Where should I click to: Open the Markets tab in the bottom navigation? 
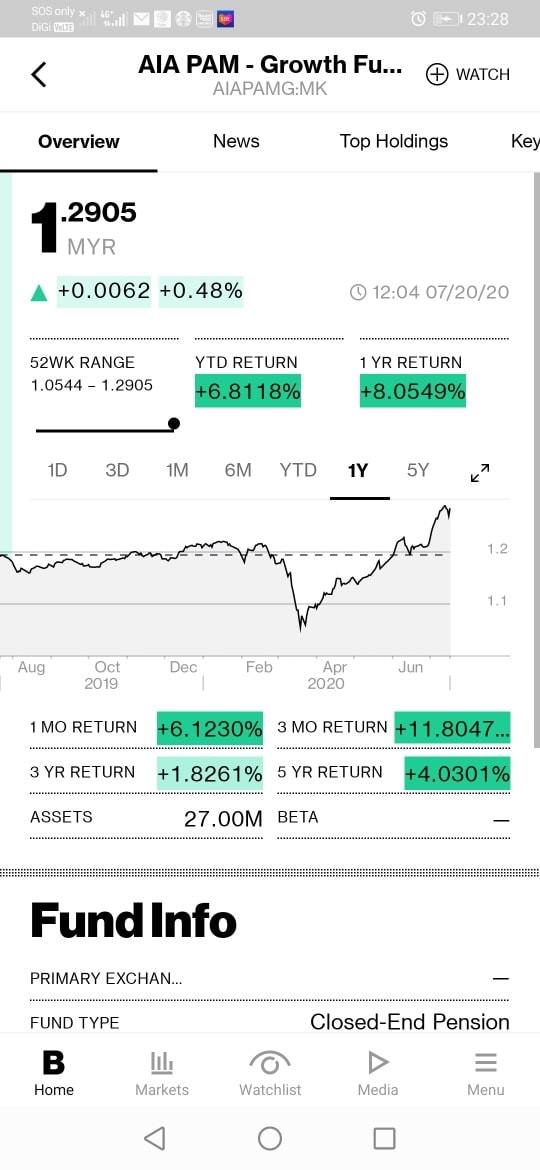pyautogui.click(x=162, y=1074)
